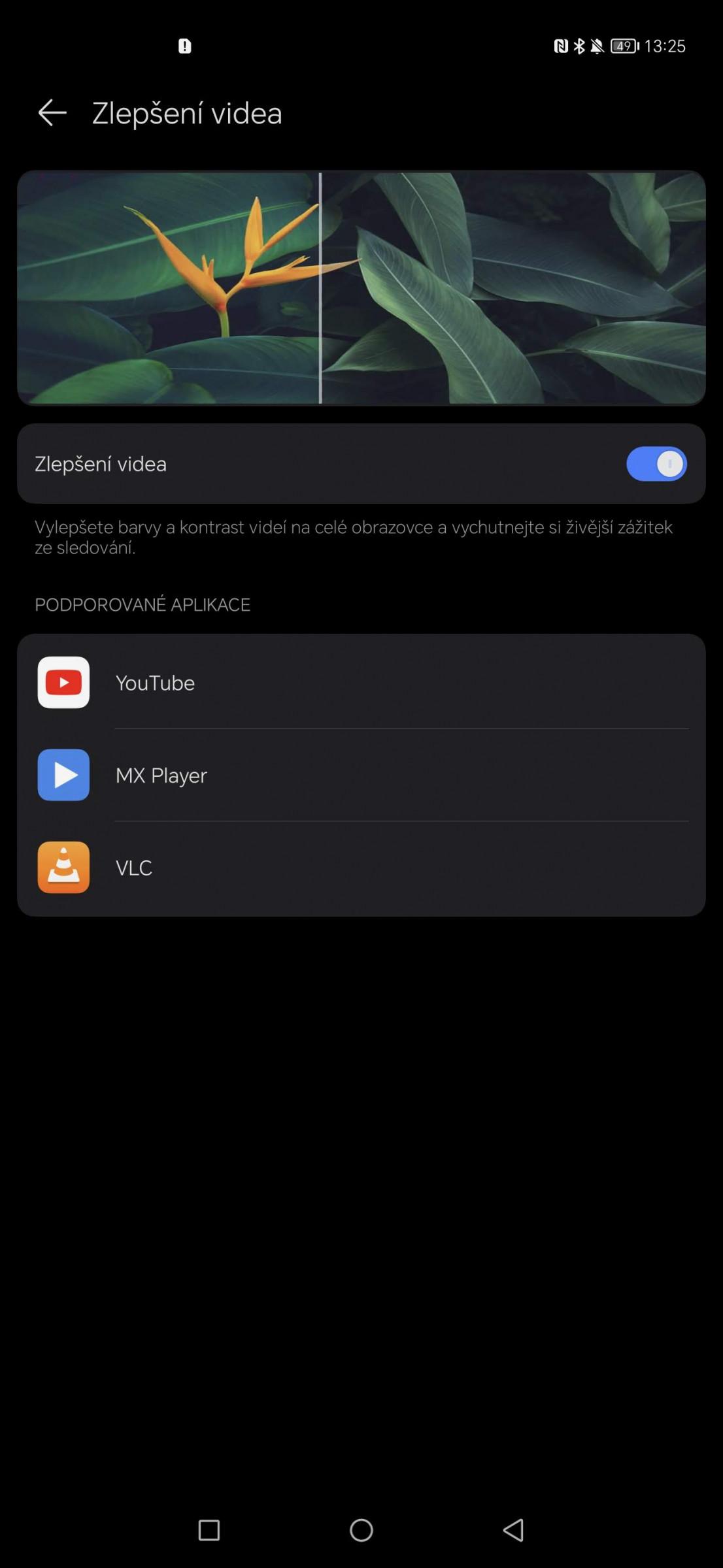Tap the VLC app entry
The image size is (723, 1568).
pos(361,868)
